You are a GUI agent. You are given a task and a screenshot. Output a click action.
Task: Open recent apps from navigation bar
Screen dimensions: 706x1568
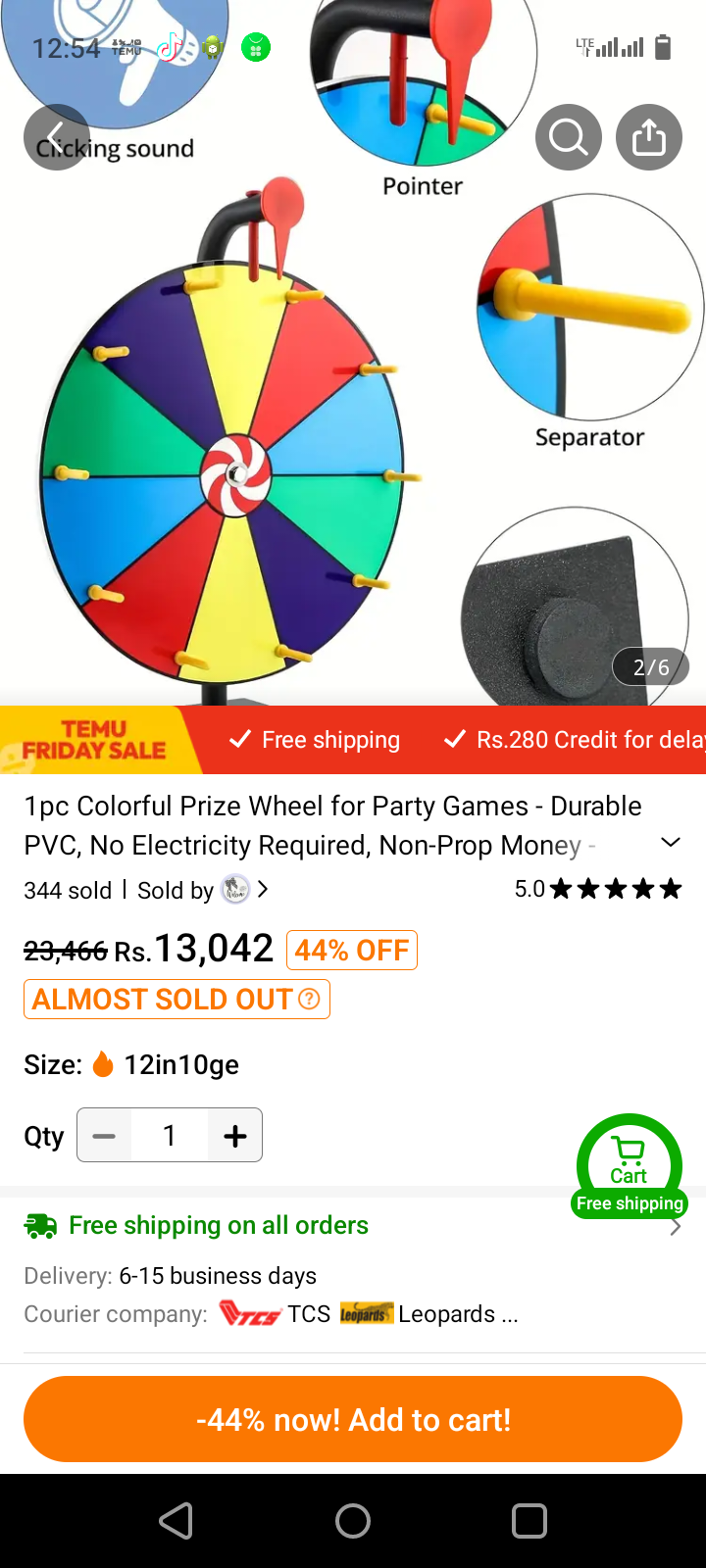tap(529, 1521)
